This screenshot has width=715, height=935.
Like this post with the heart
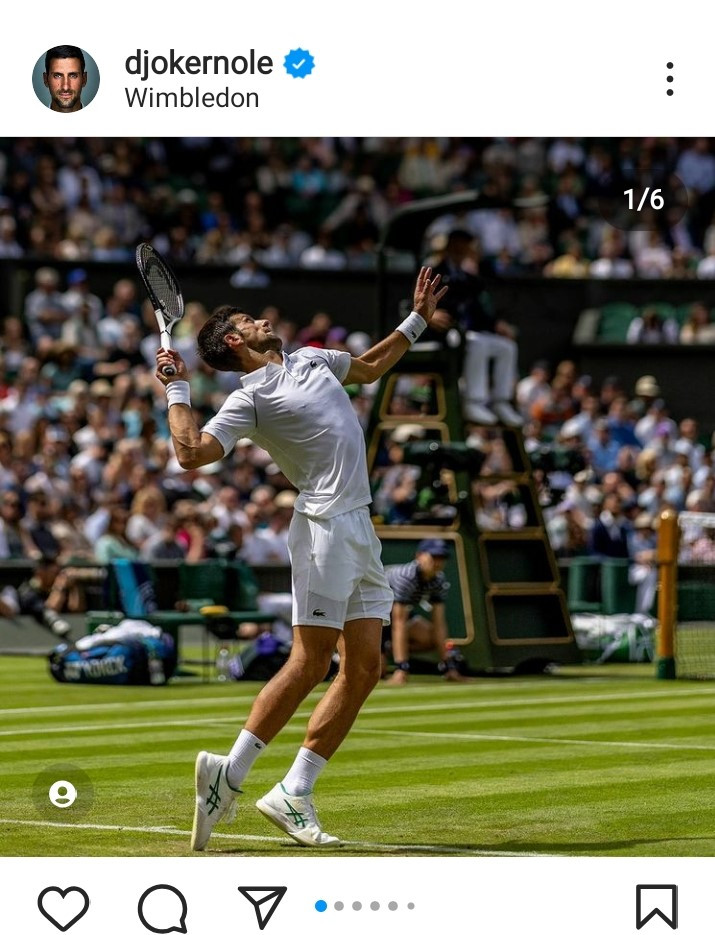click(63, 907)
